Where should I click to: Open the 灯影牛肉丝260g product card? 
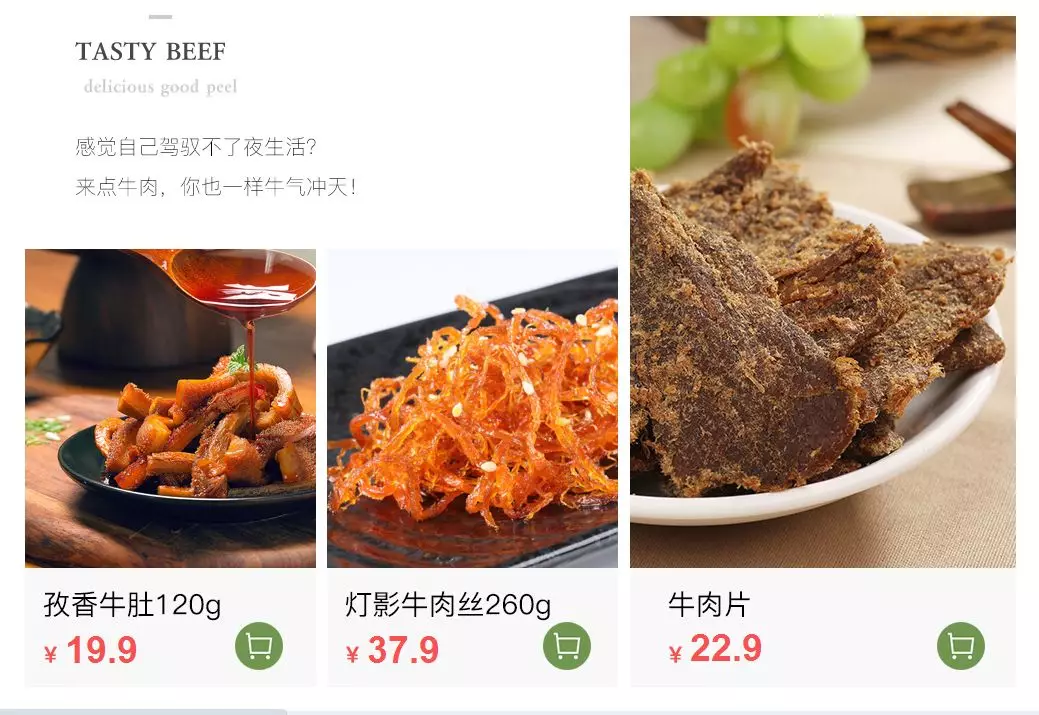472,408
